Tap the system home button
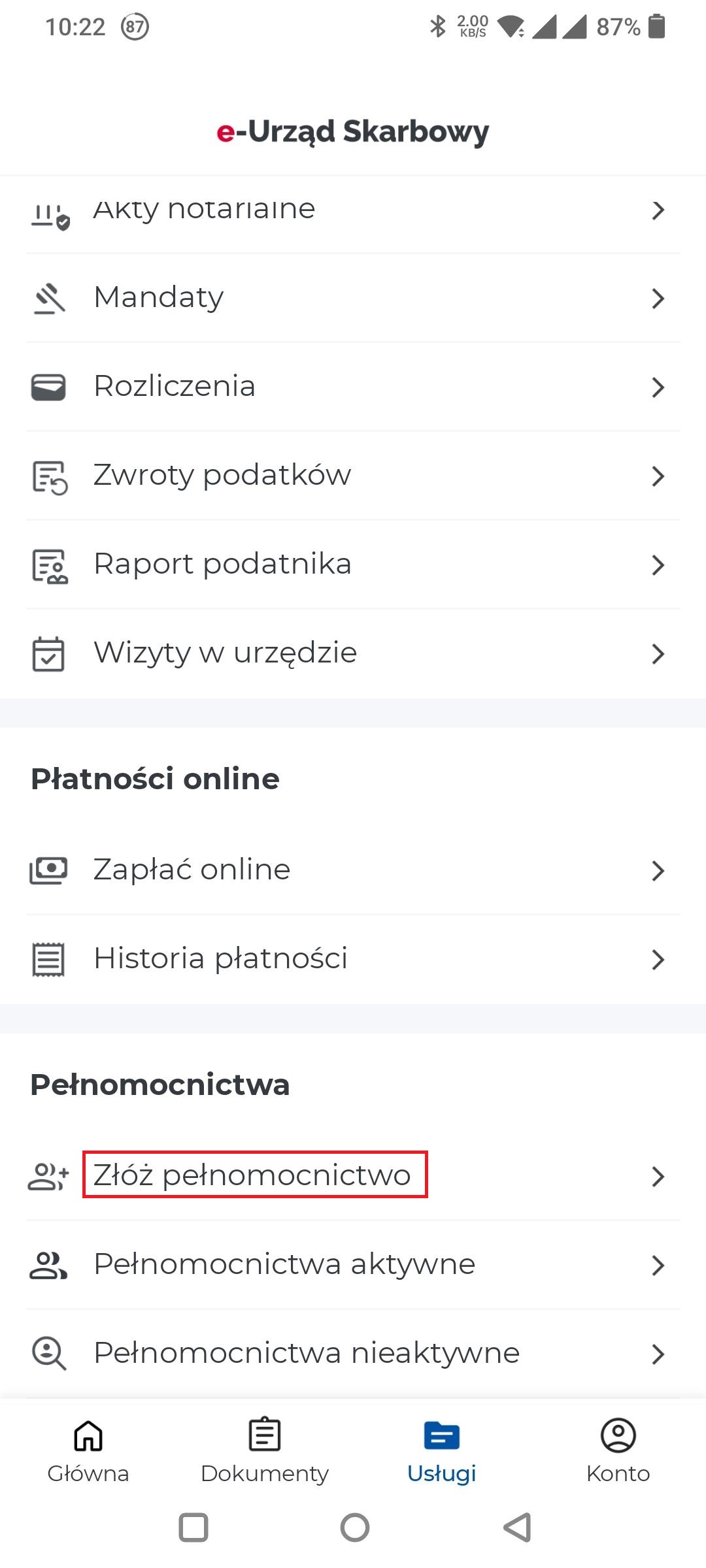Viewport: 706px width, 1568px height. 355,1527
